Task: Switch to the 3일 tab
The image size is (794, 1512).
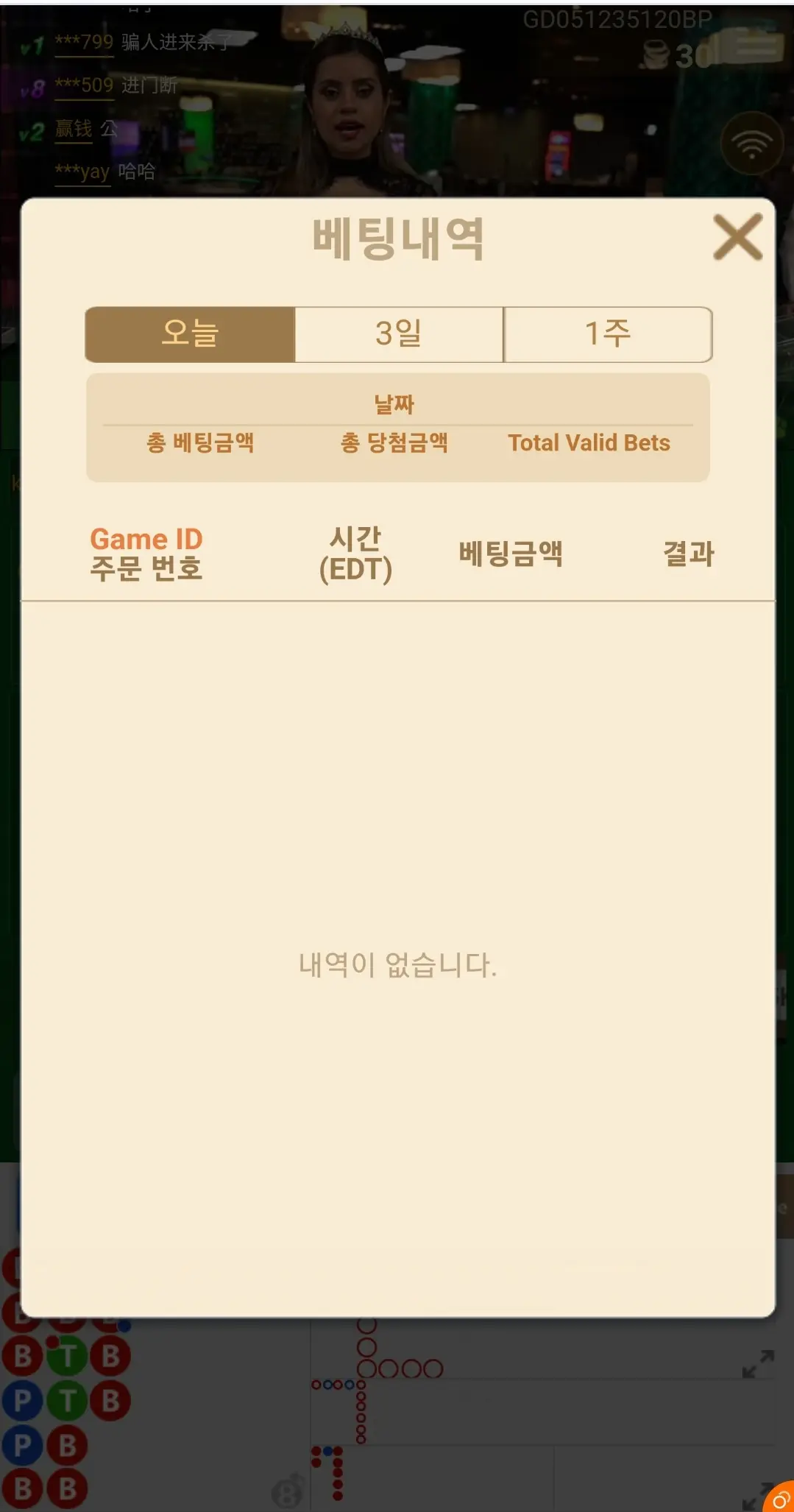Action: click(x=399, y=334)
